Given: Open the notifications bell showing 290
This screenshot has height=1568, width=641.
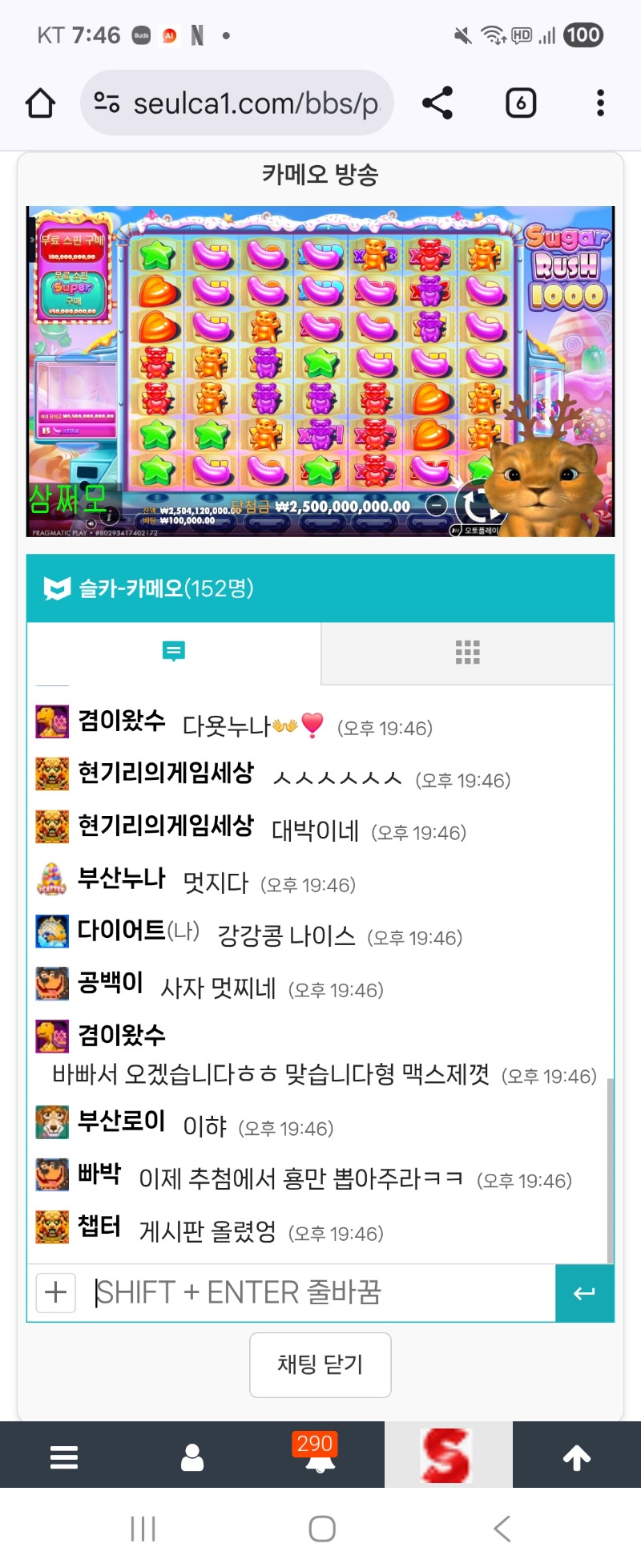Looking at the screenshot, I should coord(319,1456).
